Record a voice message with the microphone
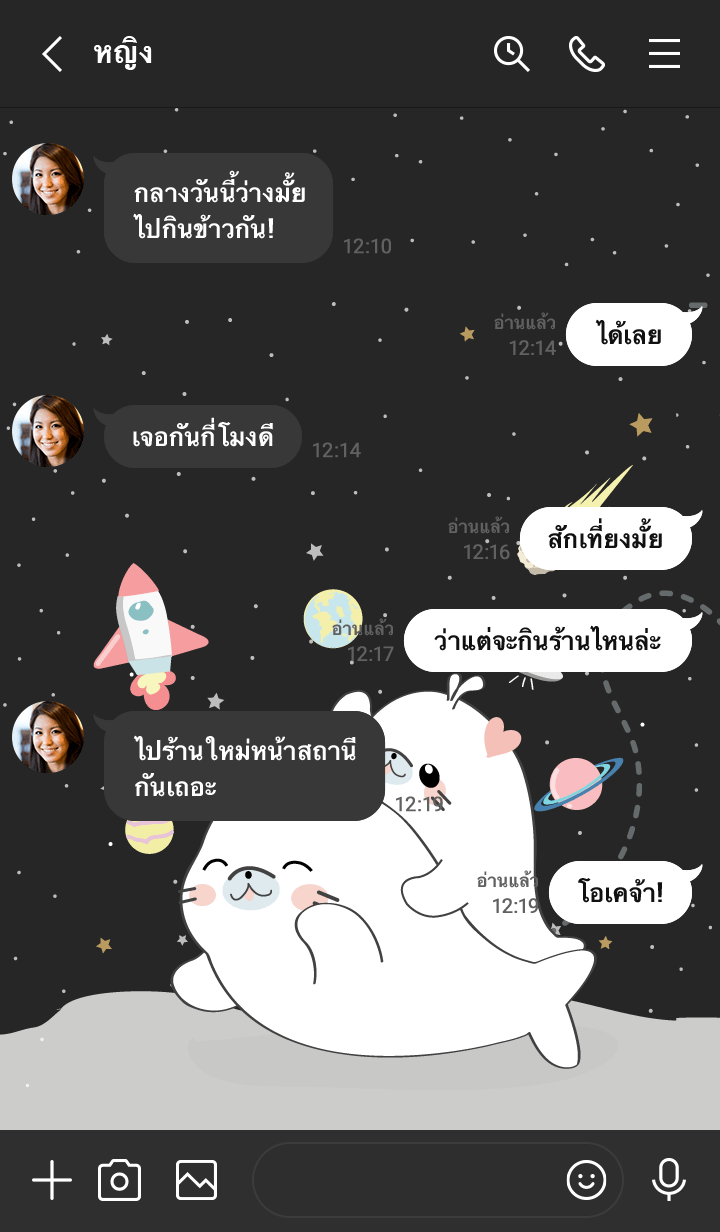Viewport: 720px width, 1232px height. click(668, 1181)
